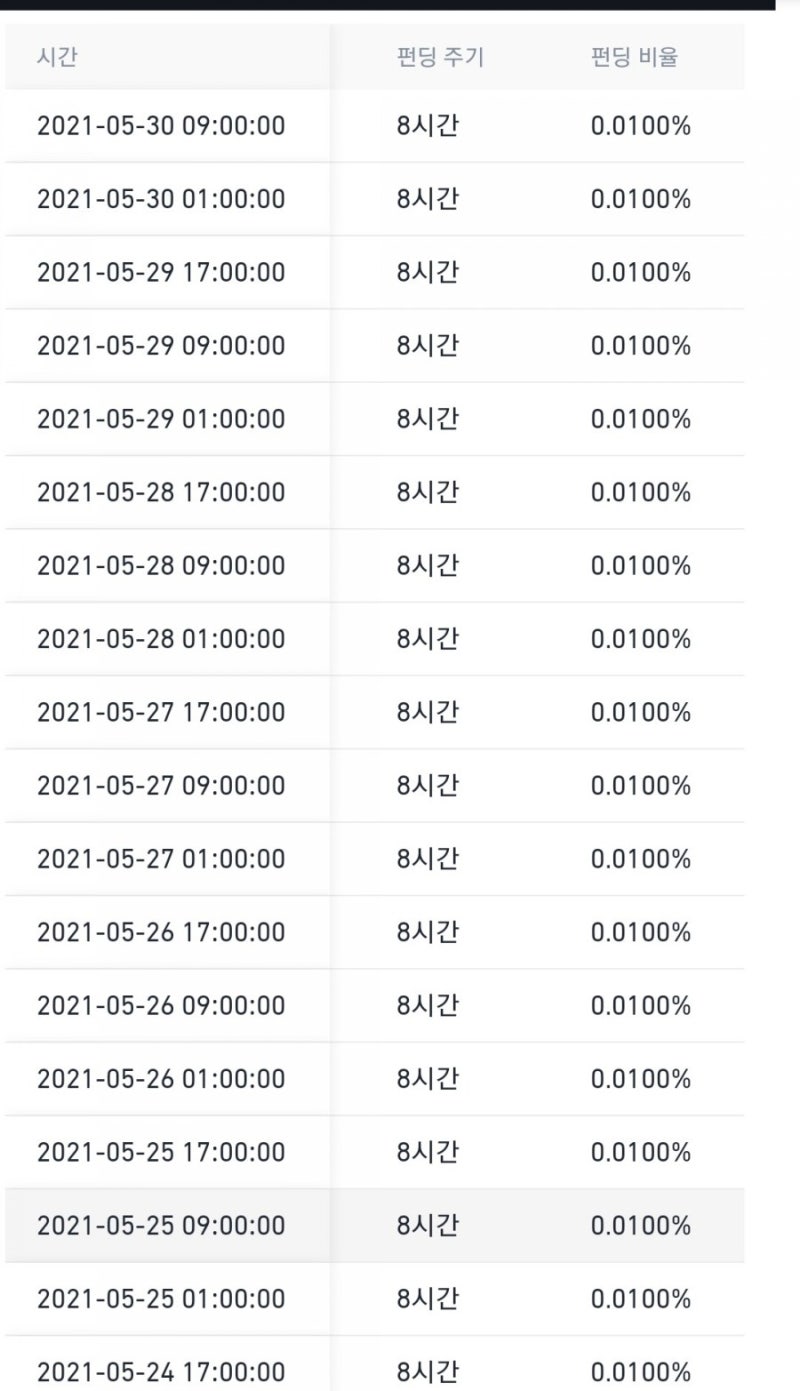Click the 시간 column header
This screenshot has height=1391, width=800.
pyautogui.click(x=55, y=57)
